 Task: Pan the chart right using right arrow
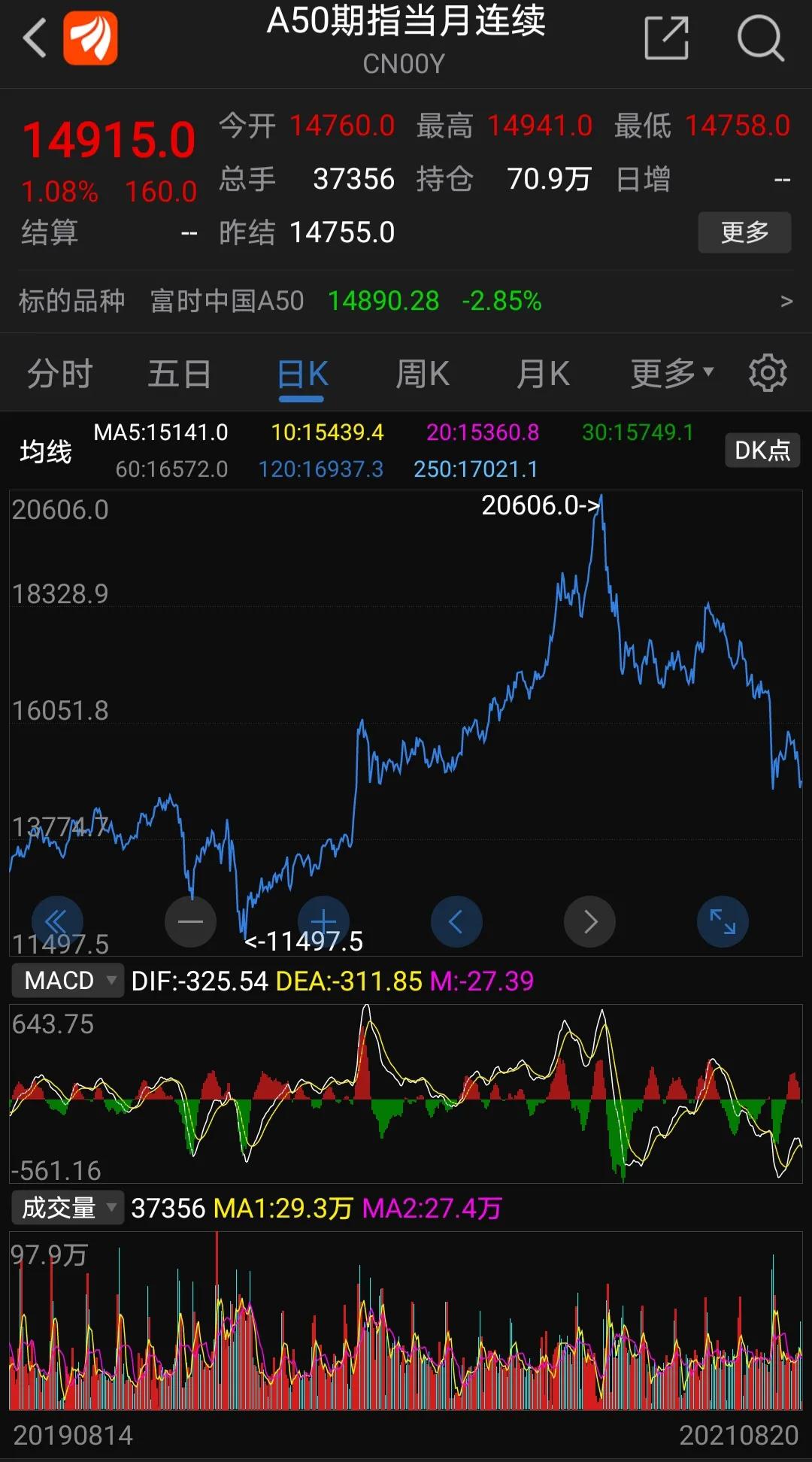pos(589,921)
